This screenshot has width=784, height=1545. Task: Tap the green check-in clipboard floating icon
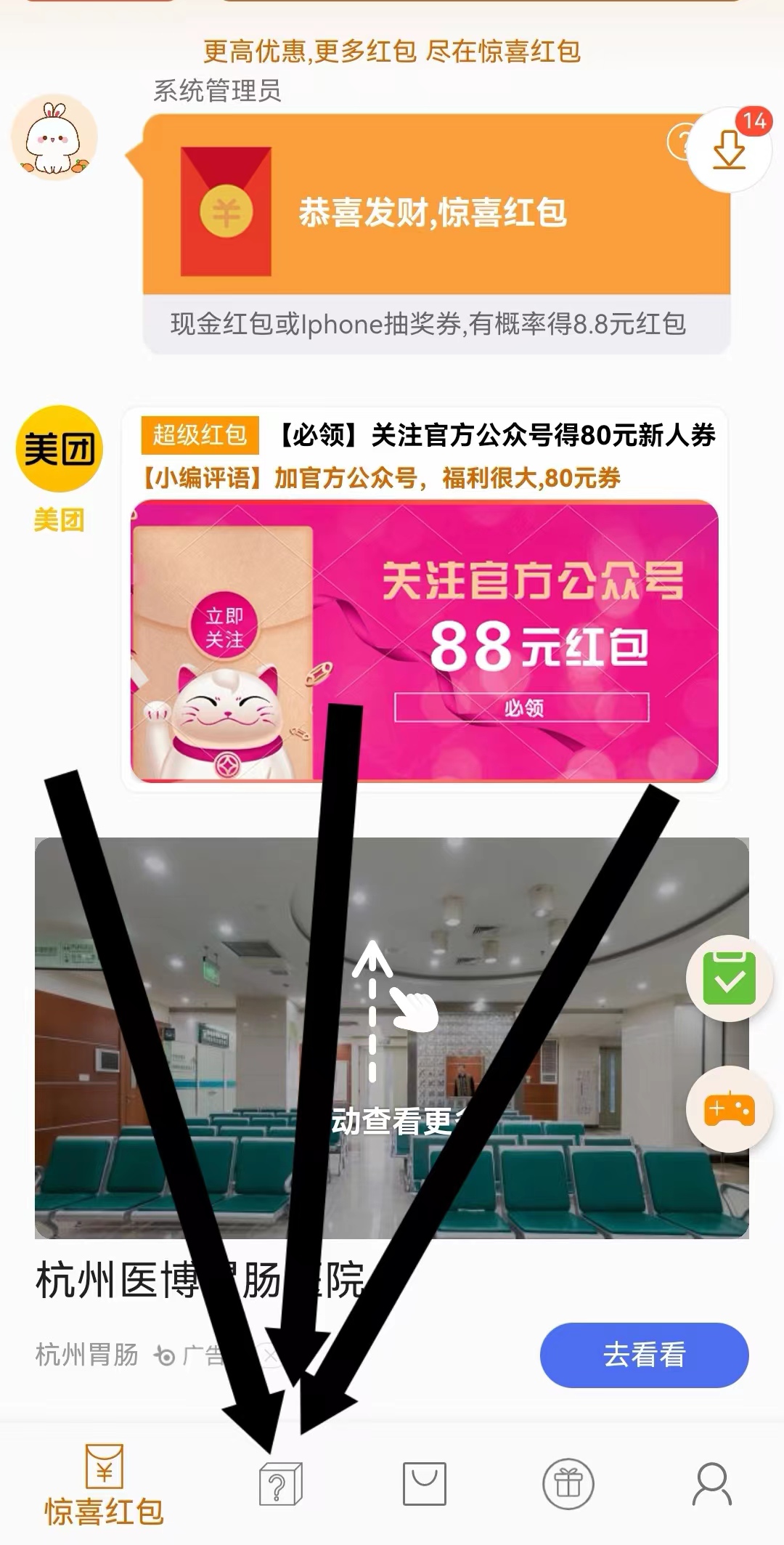coord(729,978)
